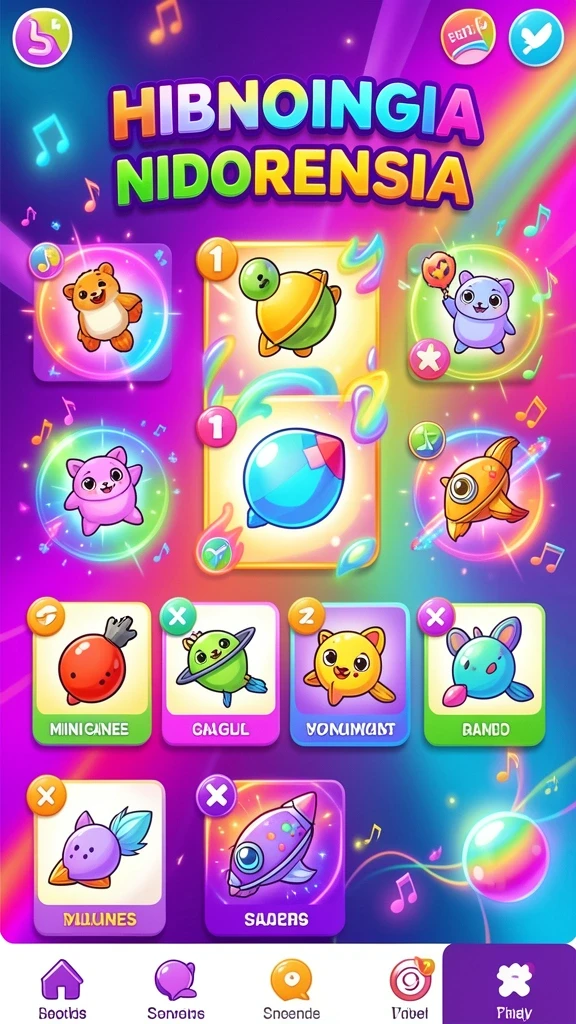Open the rainbow badge icon at top
Screen dimensions: 576x1024
pos(468,37)
